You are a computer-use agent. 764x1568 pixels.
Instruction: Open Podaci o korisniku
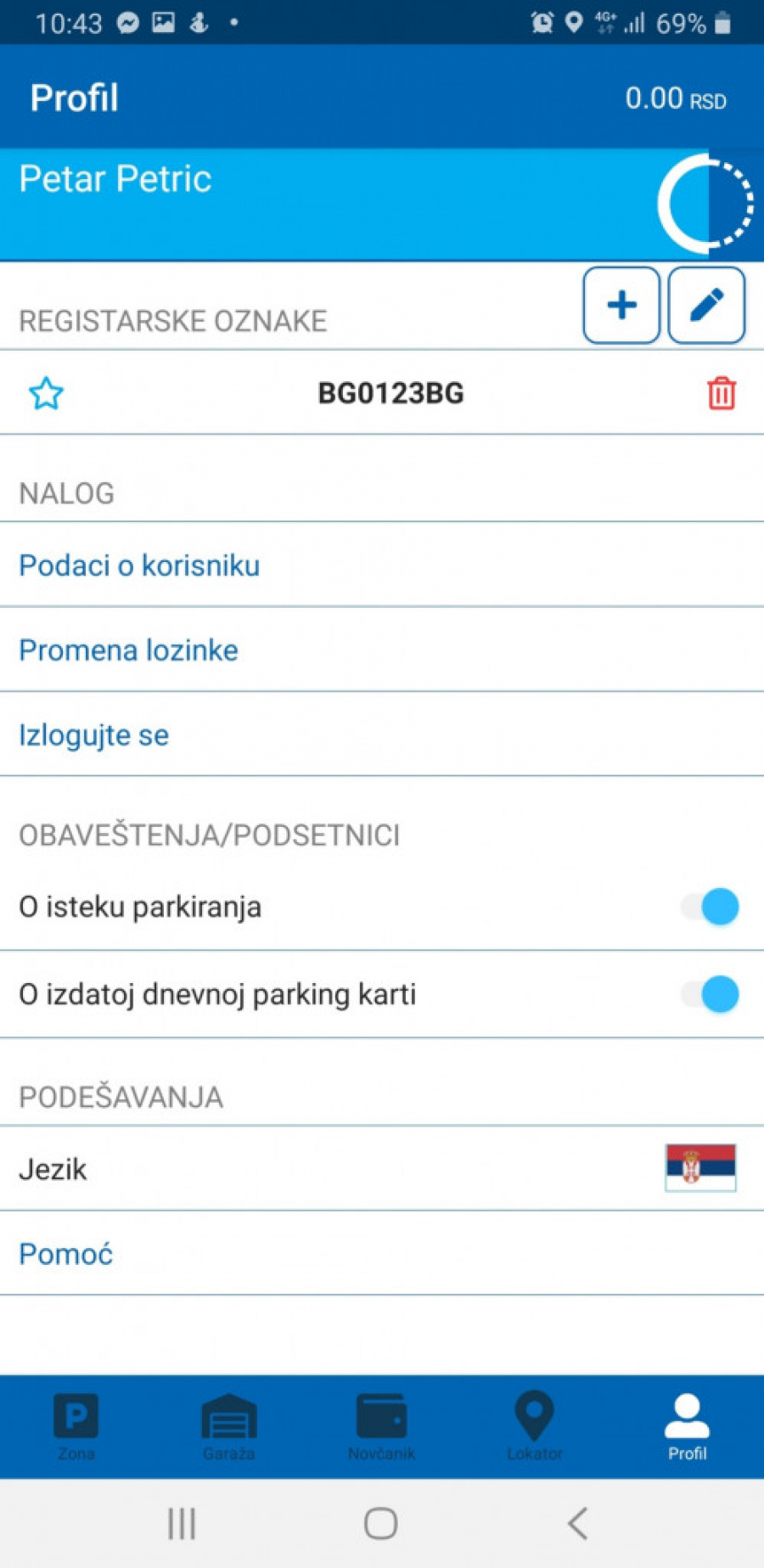[x=139, y=565]
